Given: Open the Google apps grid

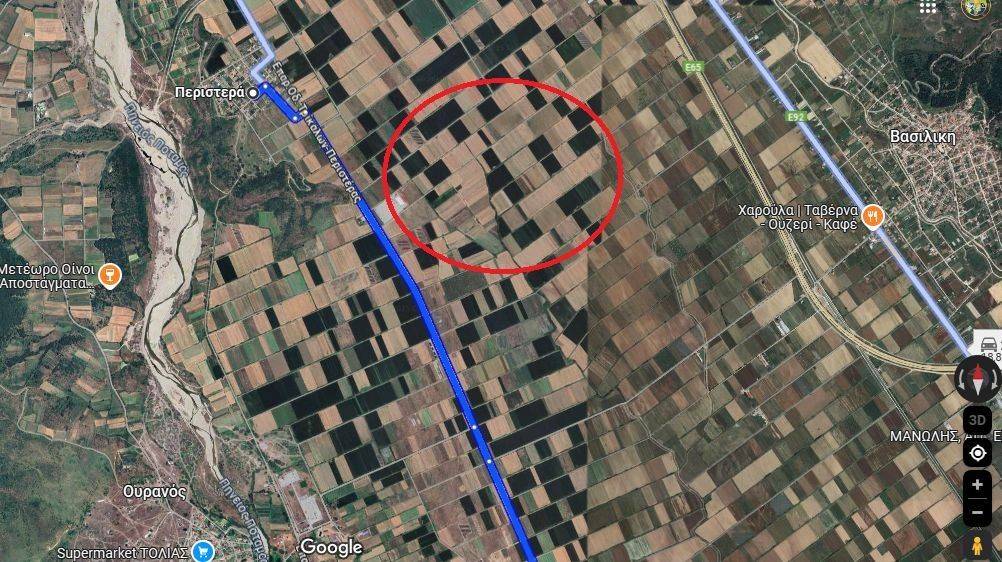Looking at the screenshot, I should [x=928, y=7].
